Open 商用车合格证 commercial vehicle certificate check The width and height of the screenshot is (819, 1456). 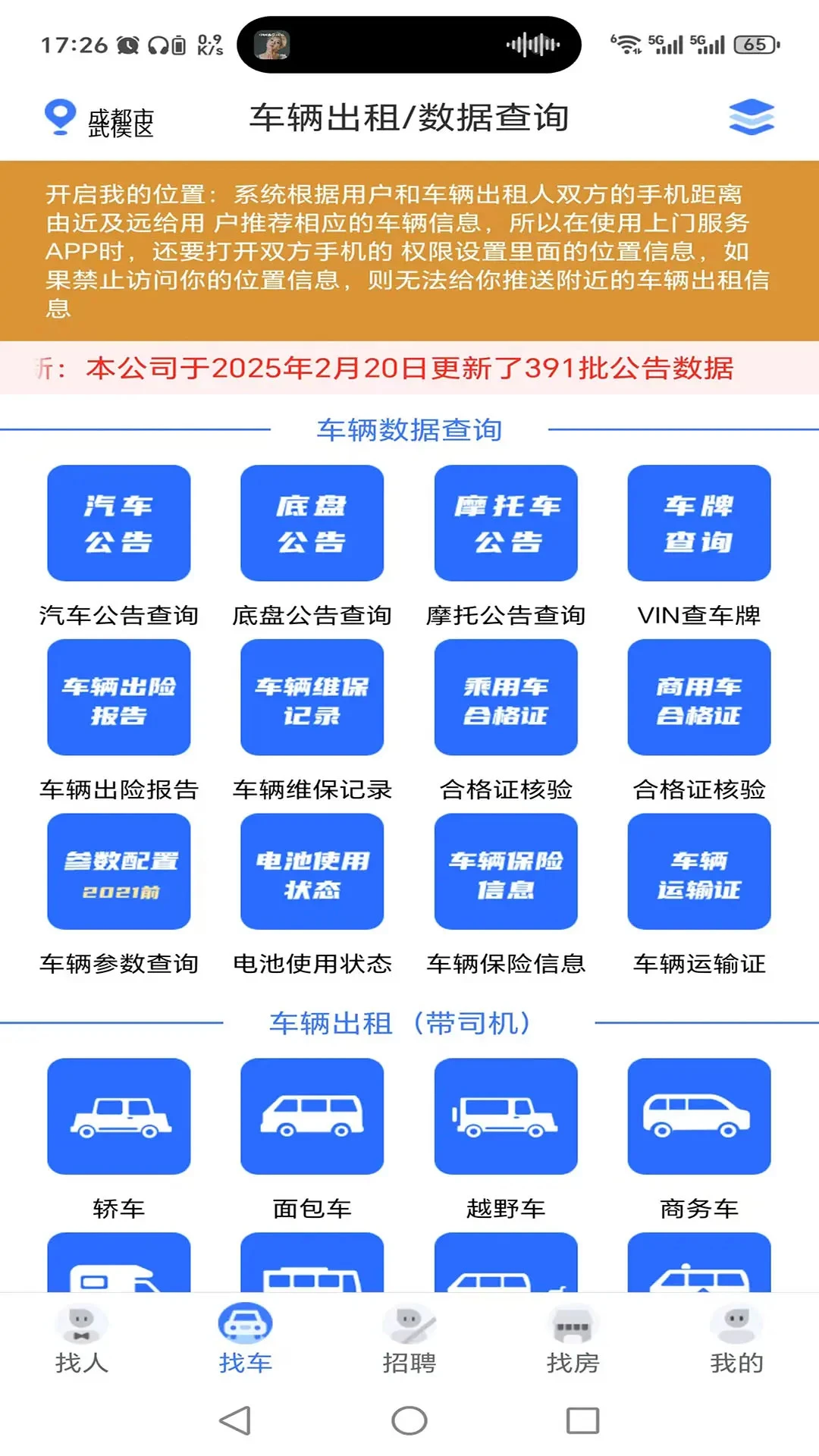point(699,698)
